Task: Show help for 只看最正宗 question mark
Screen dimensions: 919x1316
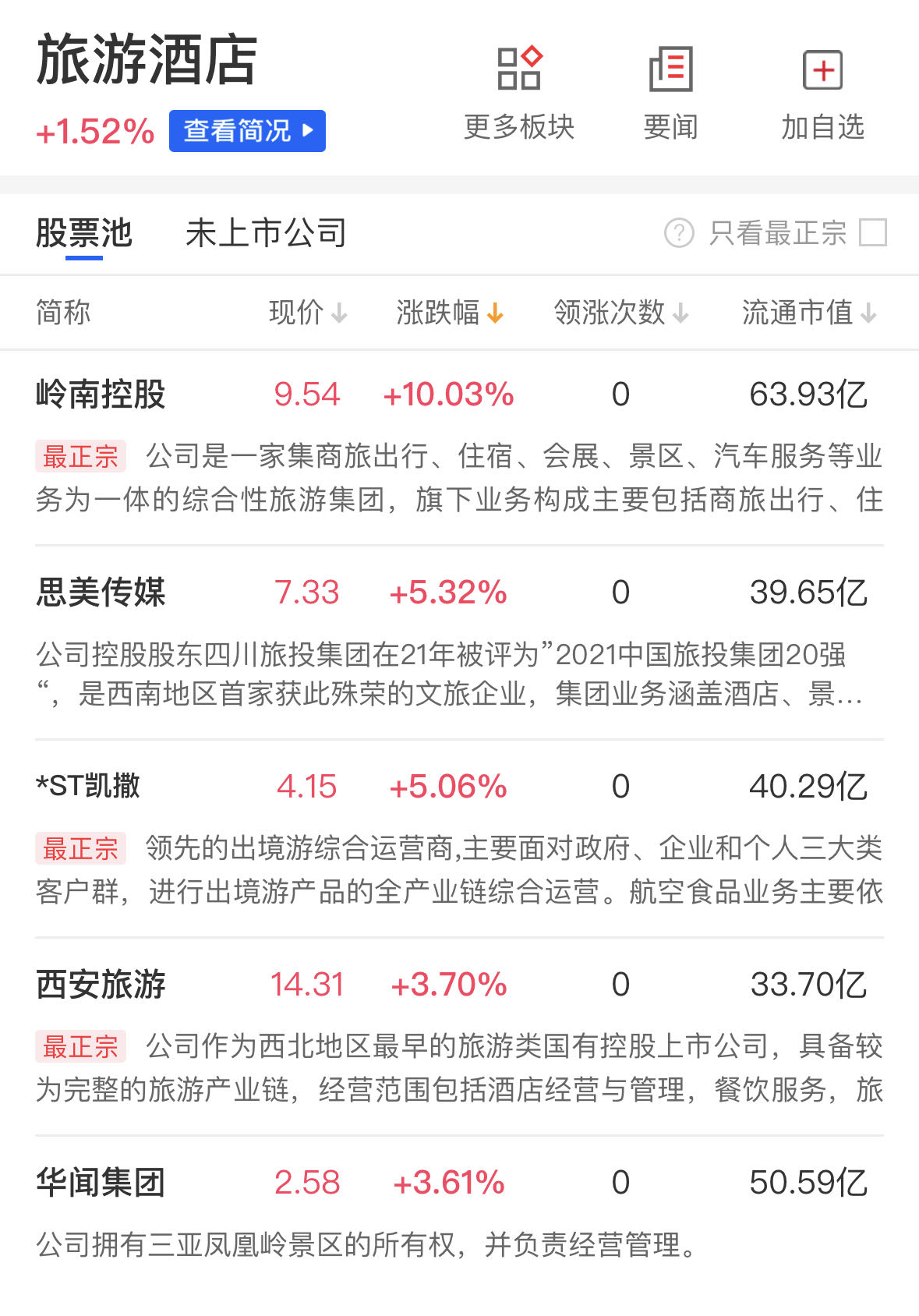Action: (x=679, y=232)
